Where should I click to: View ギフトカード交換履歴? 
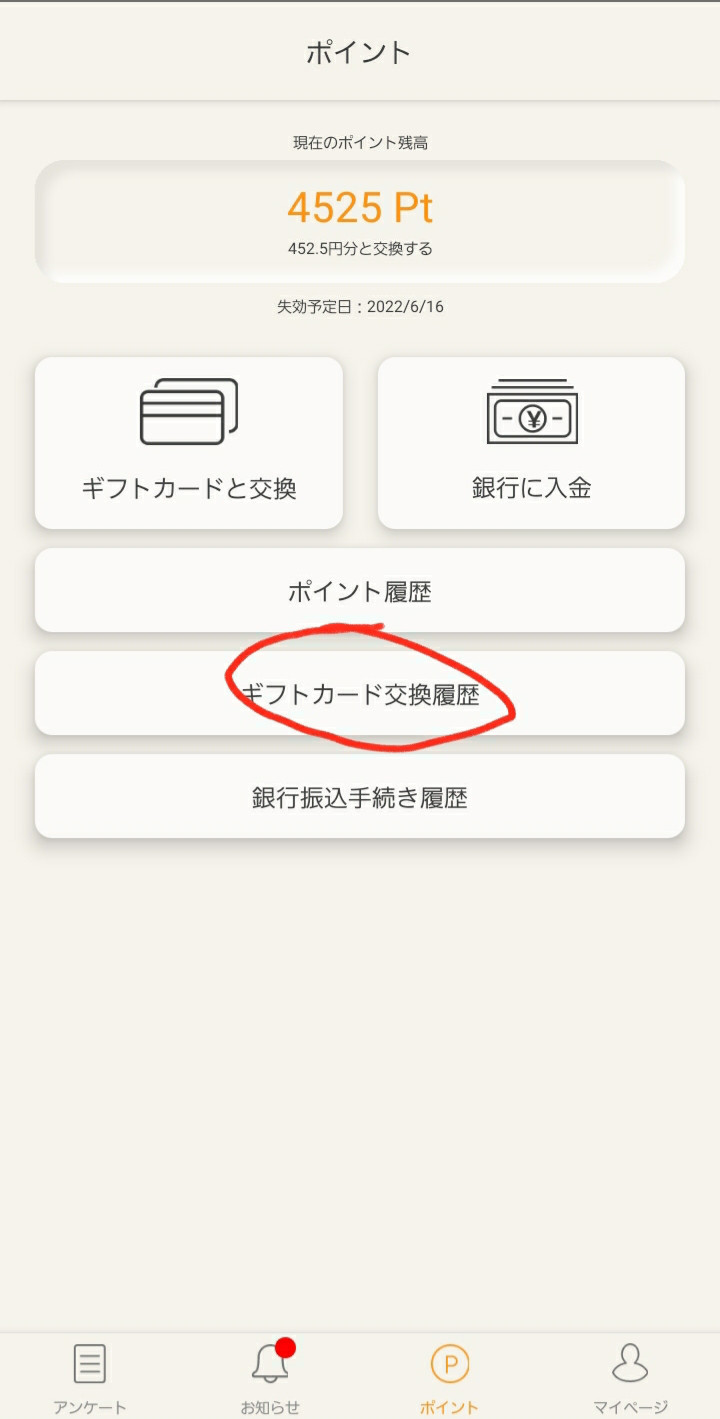click(360, 693)
